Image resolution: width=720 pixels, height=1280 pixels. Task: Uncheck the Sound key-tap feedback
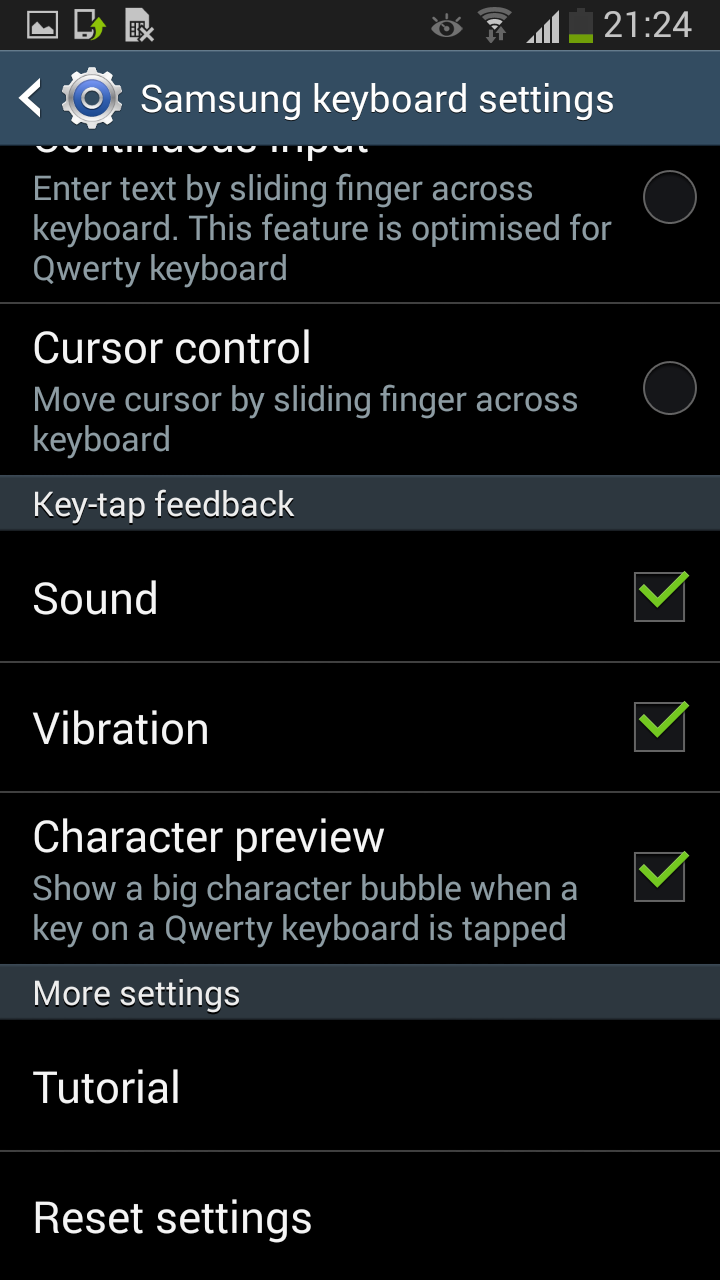(x=660, y=597)
